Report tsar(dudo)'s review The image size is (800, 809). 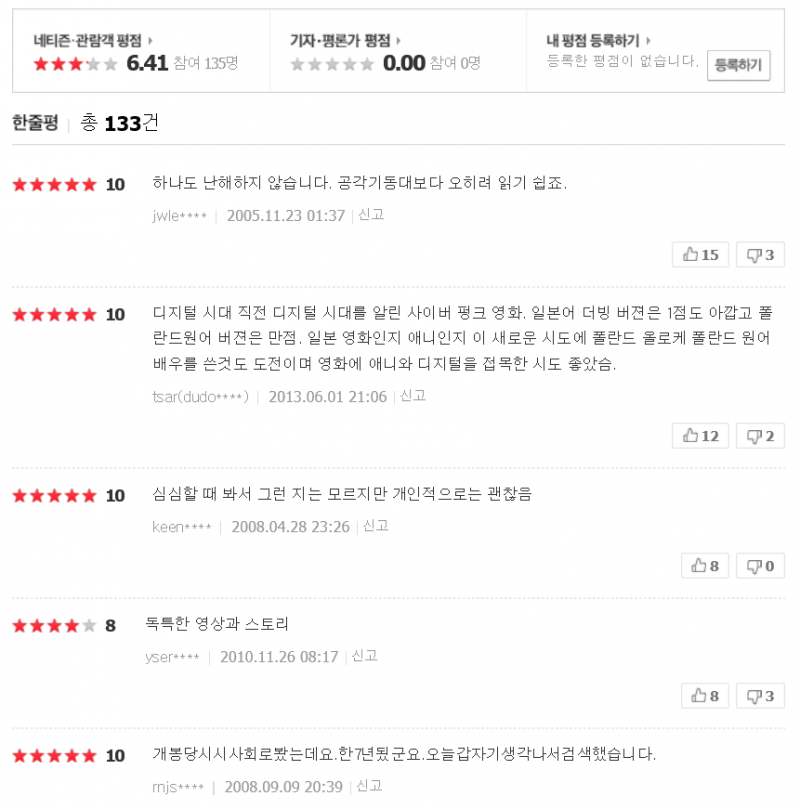(413, 396)
